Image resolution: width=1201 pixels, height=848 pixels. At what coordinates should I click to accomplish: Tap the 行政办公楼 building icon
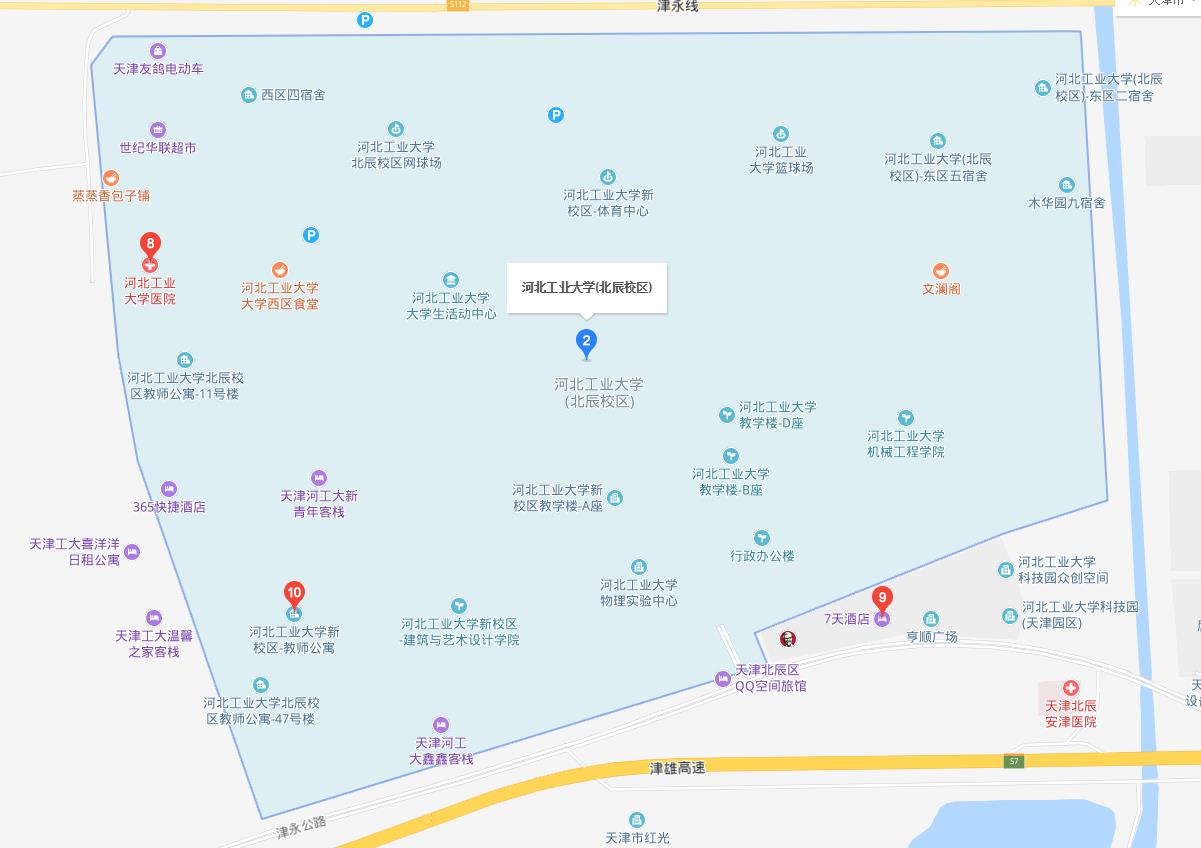(x=762, y=538)
